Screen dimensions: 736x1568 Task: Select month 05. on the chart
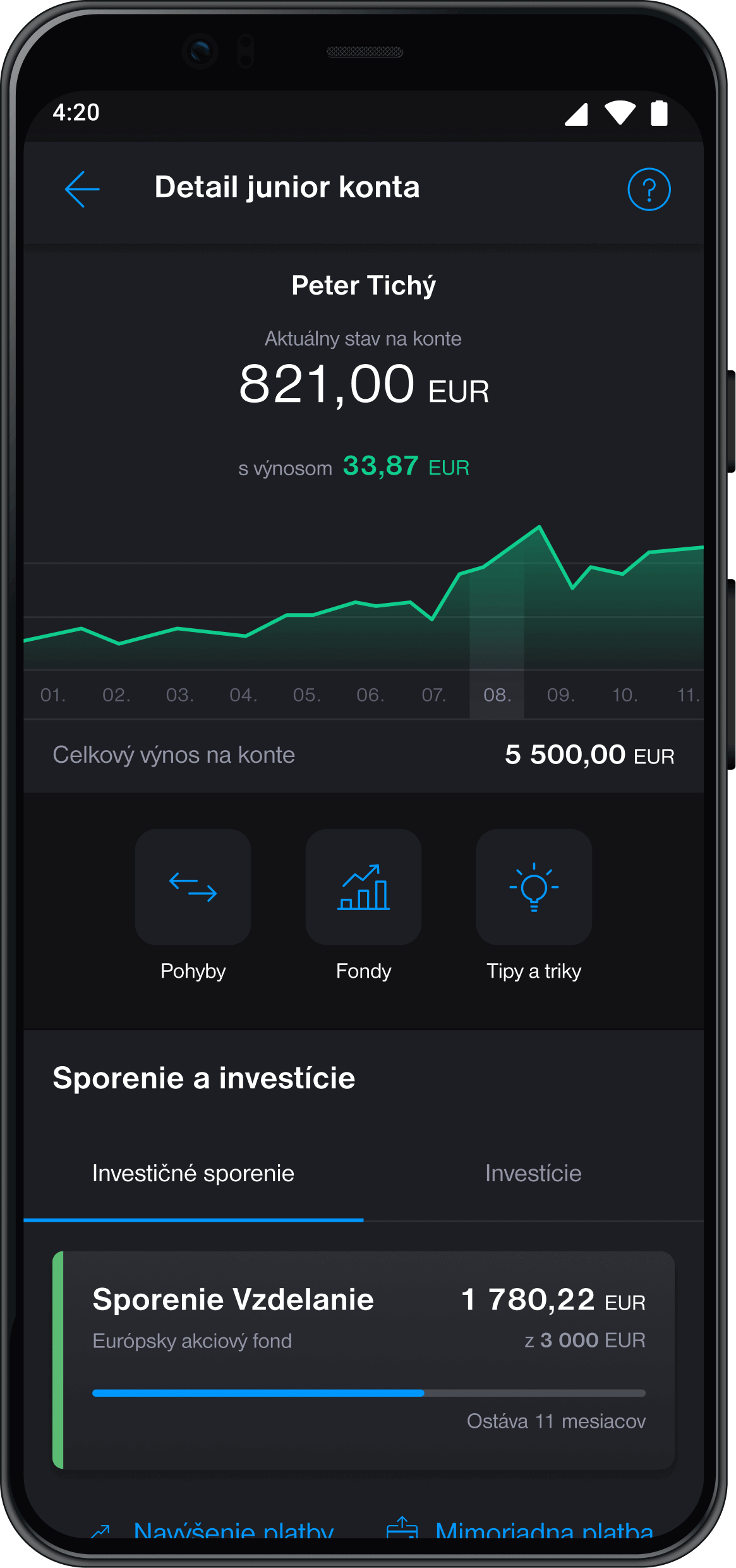(307, 695)
